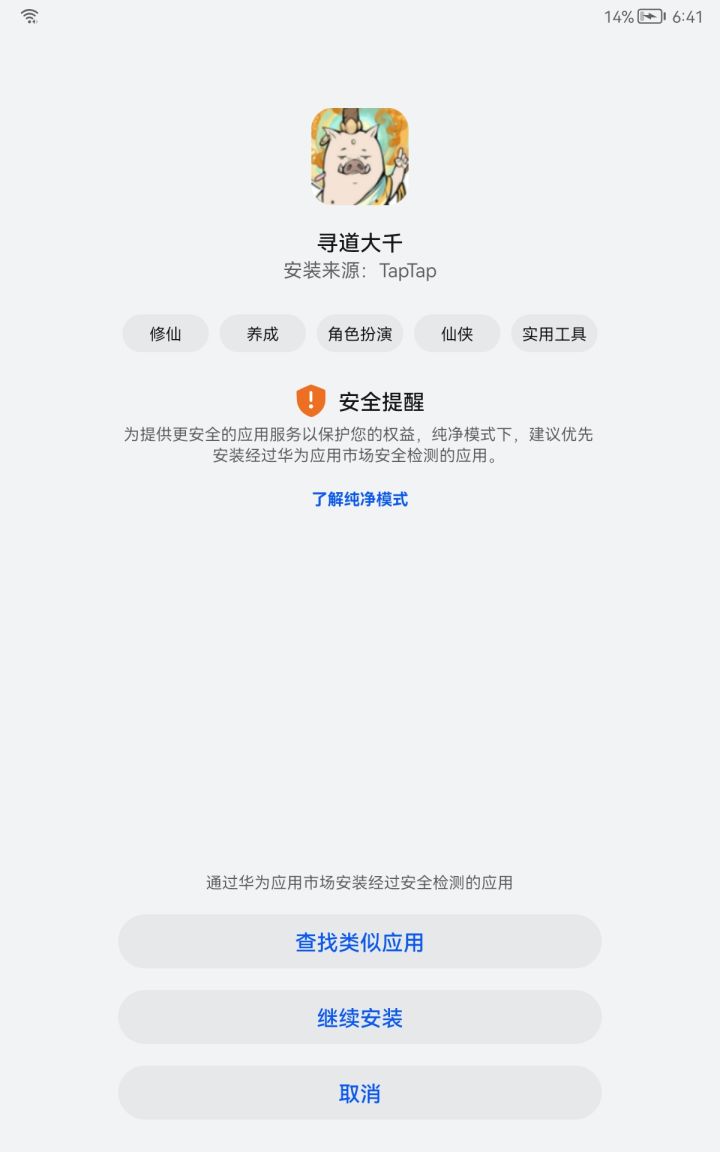The image size is (720, 1152).
Task: Select the 养成 category tag
Action: coord(262,333)
